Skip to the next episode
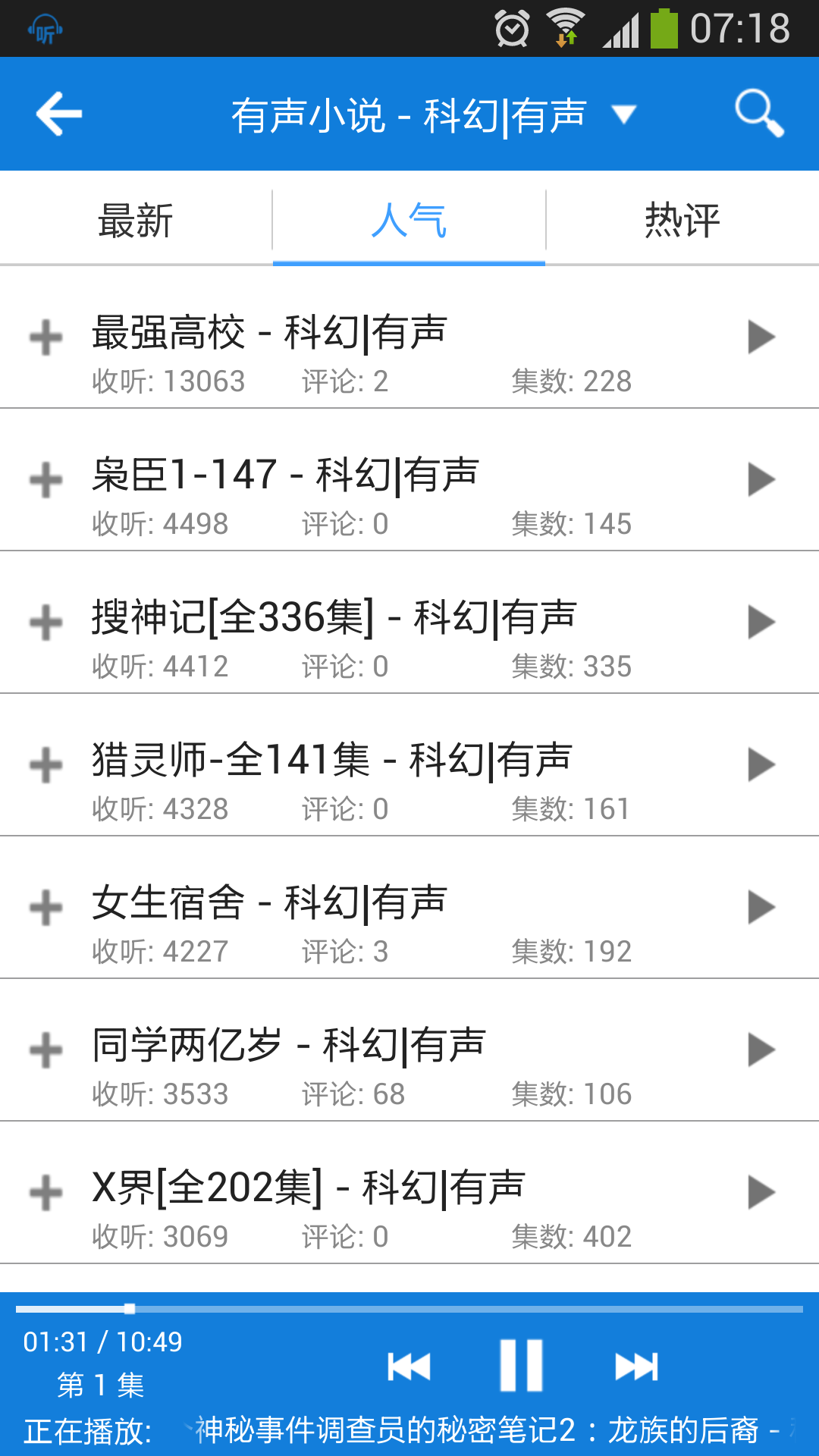This screenshot has width=819, height=1456. click(636, 1367)
